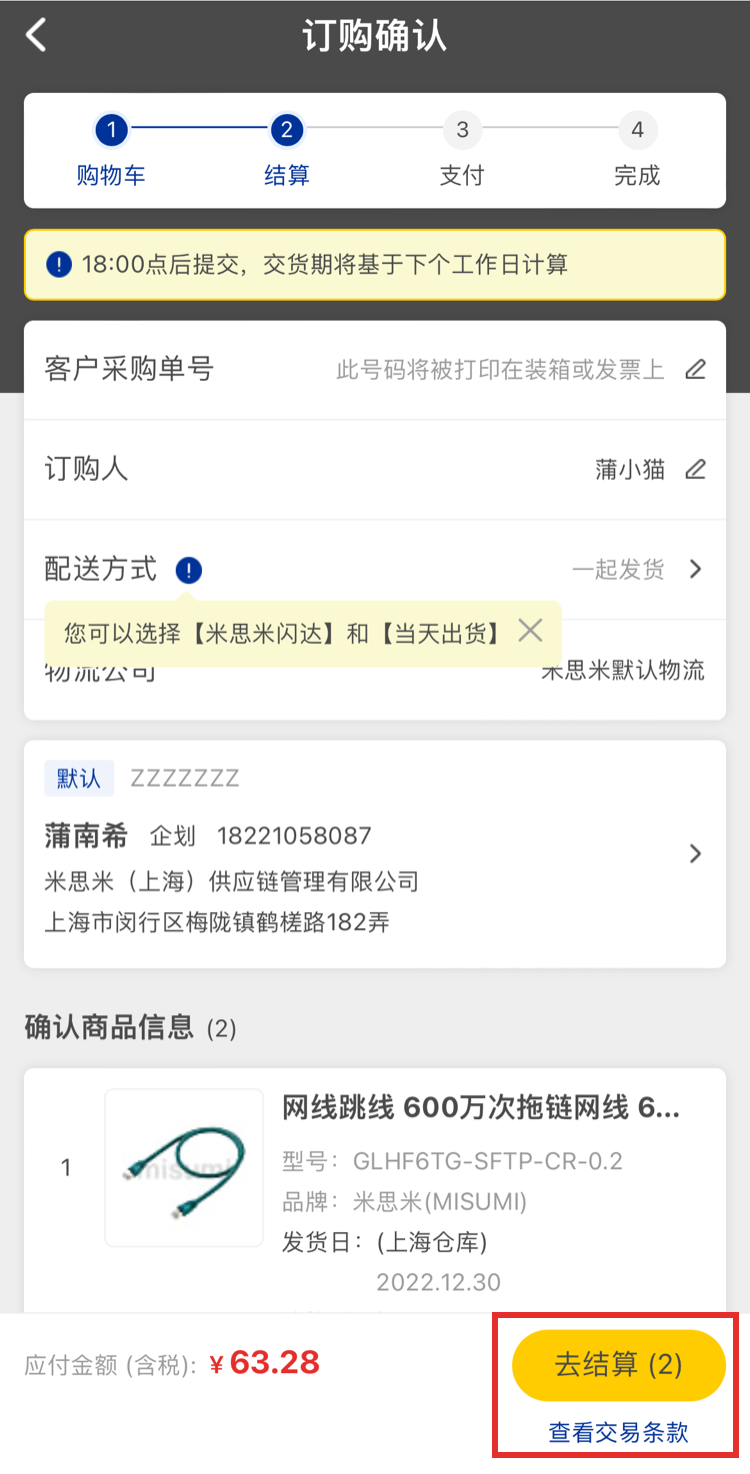Change the 蒲南希 delivery address
750x1474 pixels.
(x=695, y=854)
